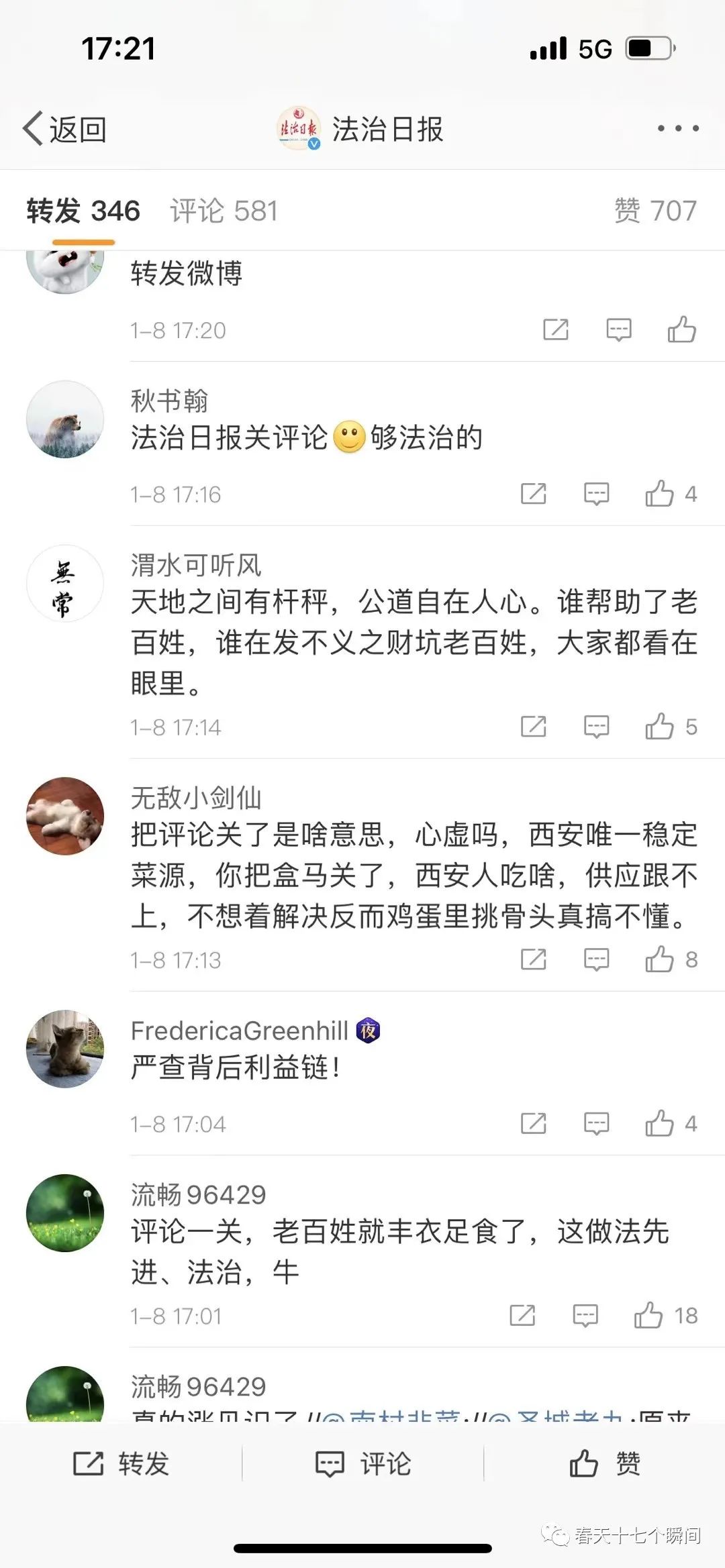Go back with the 返回 arrow
Image resolution: width=725 pixels, height=1568 pixels.
64,129
